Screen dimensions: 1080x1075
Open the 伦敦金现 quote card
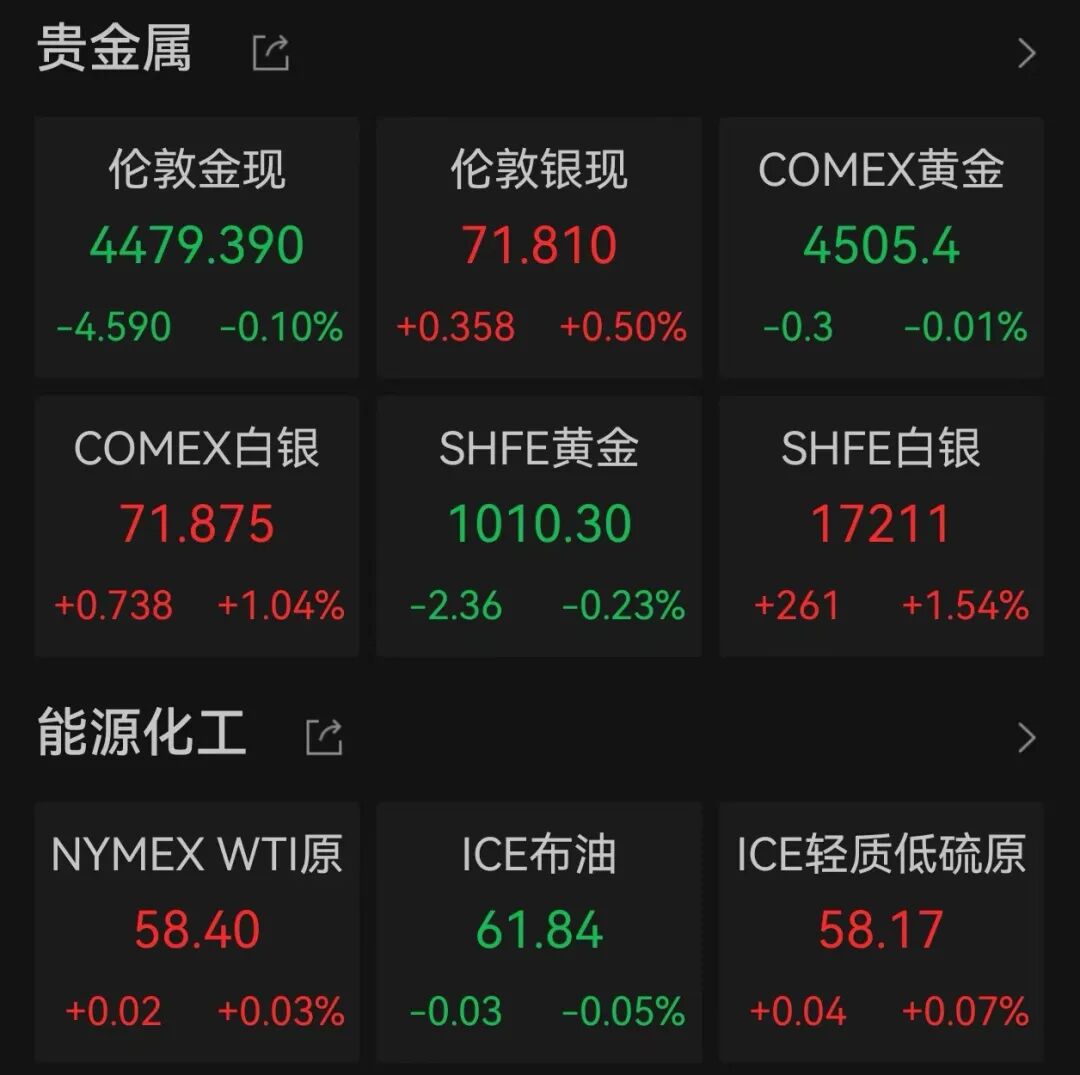(197, 247)
